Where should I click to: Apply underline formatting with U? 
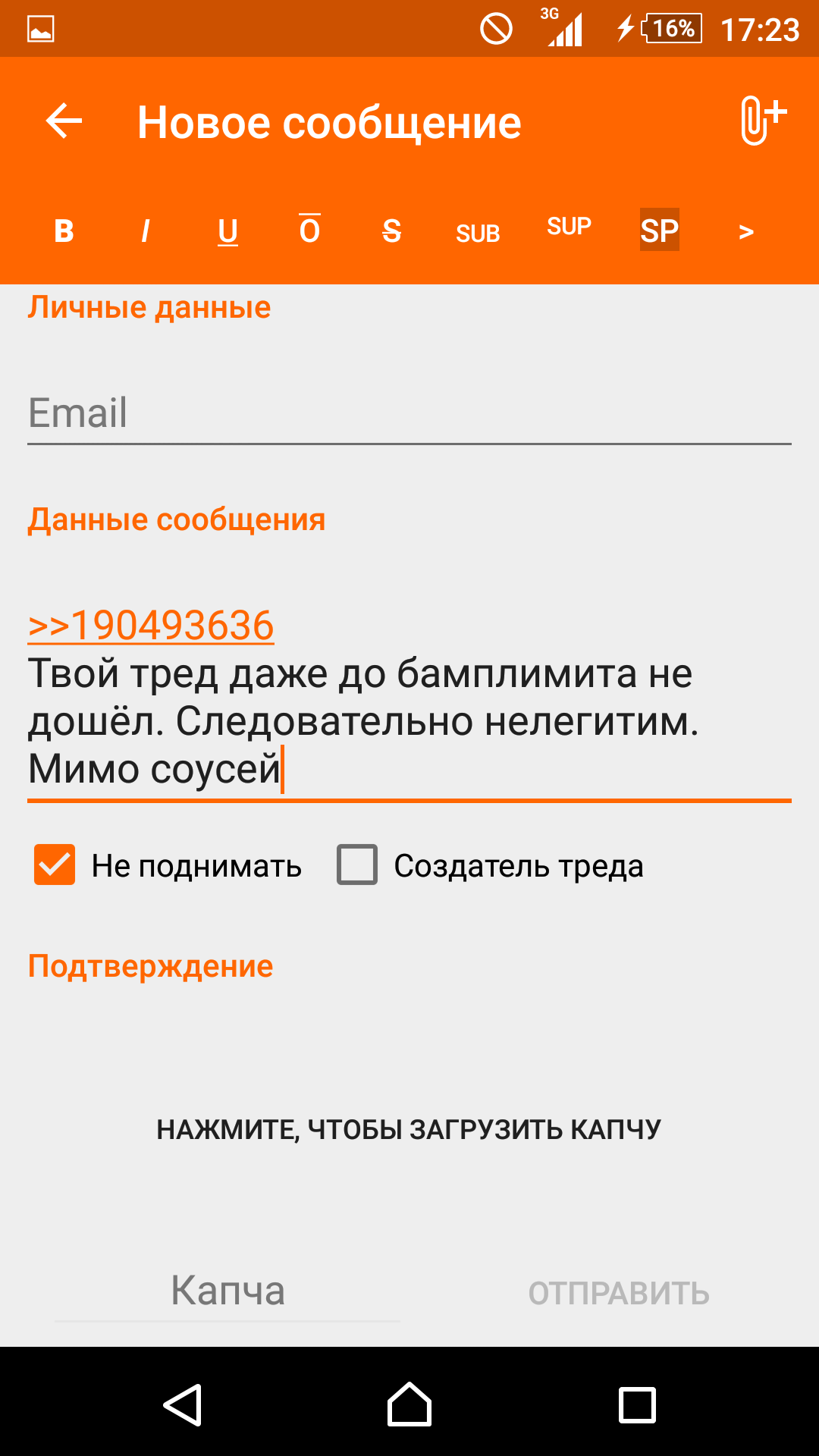point(227,231)
